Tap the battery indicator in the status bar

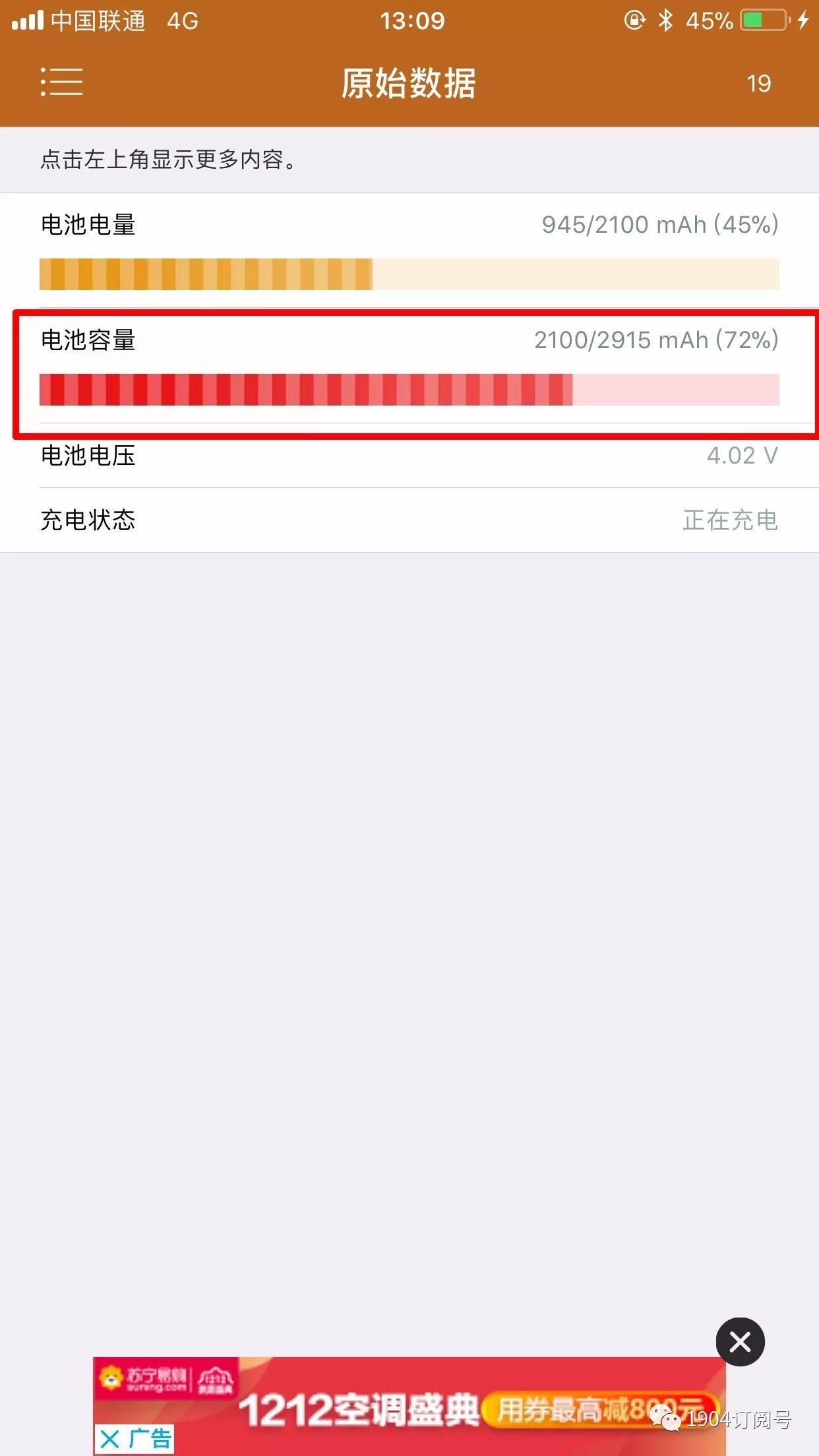(x=760, y=21)
